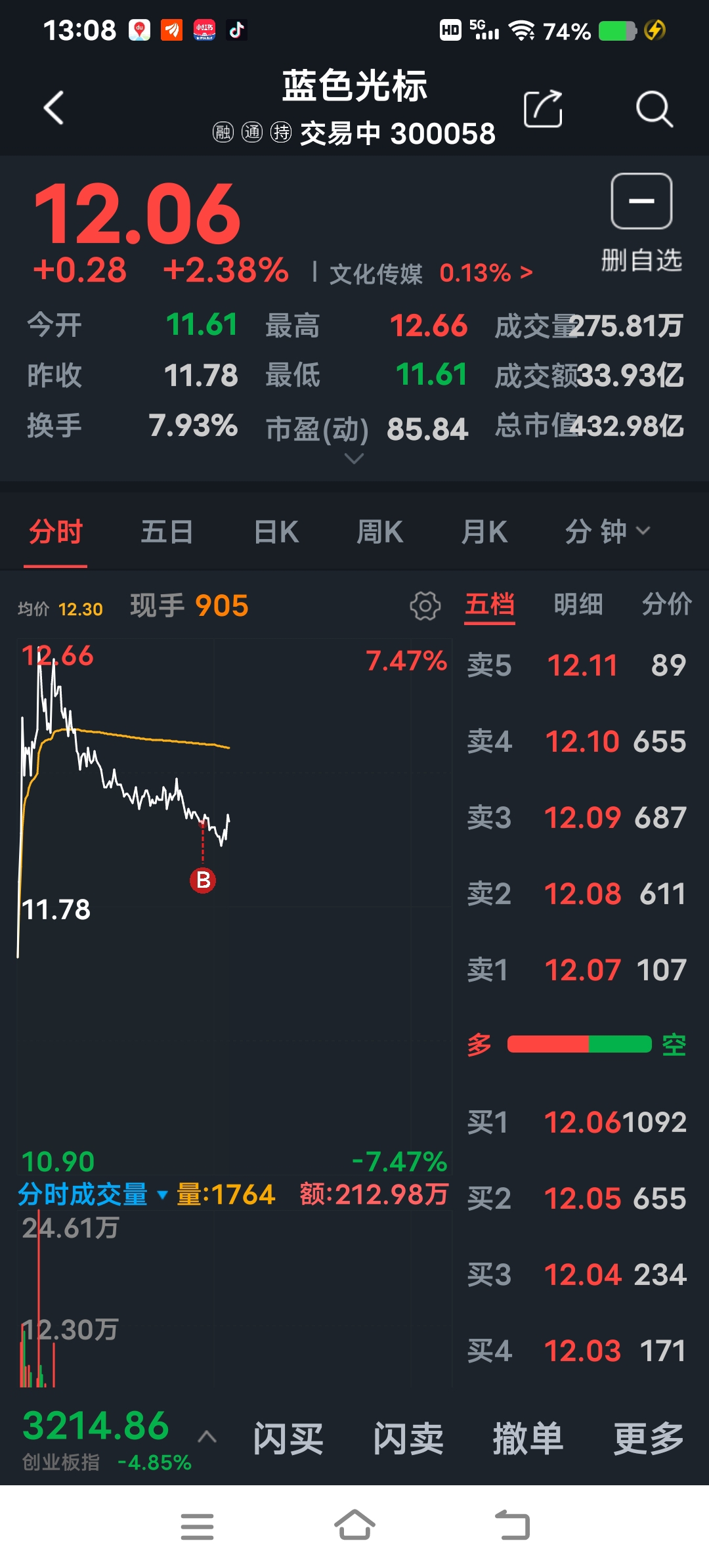Viewport: 709px width, 1568px height.
Task: Tap 闪买 to quick buy
Action: tap(288, 1439)
